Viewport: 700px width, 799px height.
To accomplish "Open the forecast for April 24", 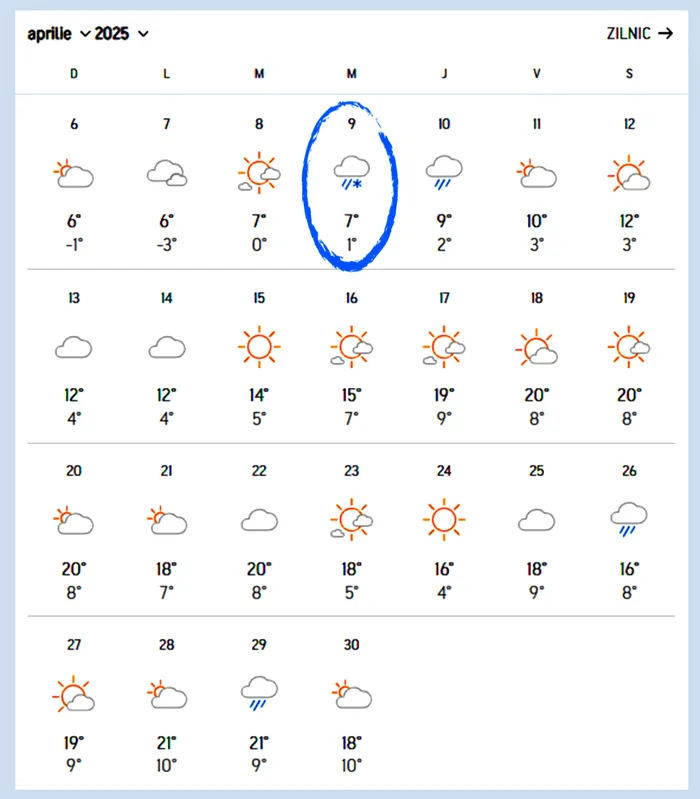I will click(444, 529).
